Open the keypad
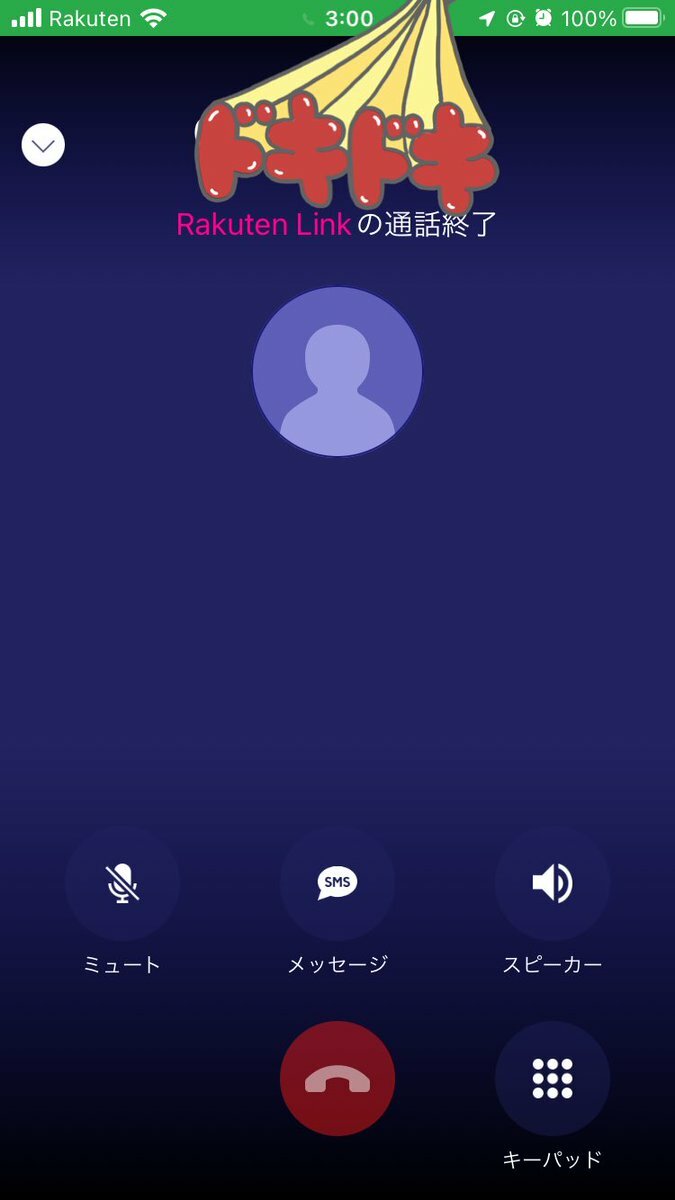The image size is (675, 1200). point(552,1078)
